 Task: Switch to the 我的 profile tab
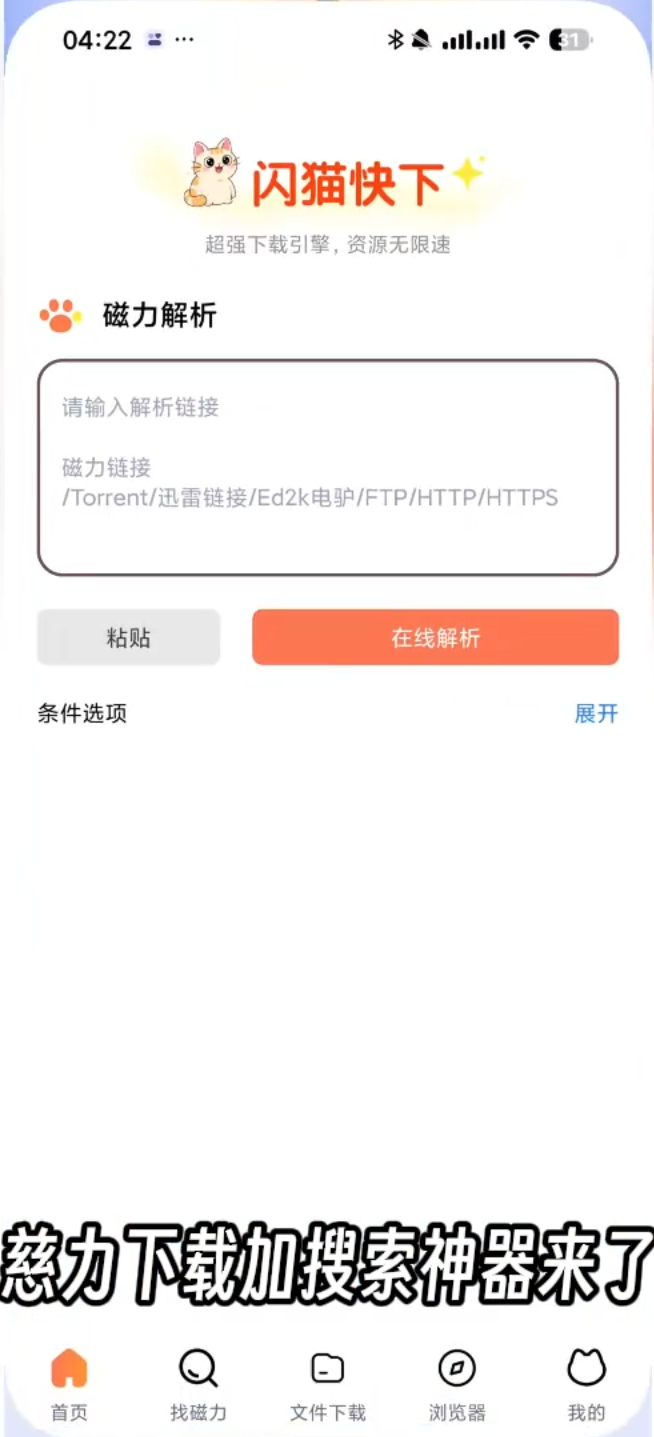click(586, 1384)
